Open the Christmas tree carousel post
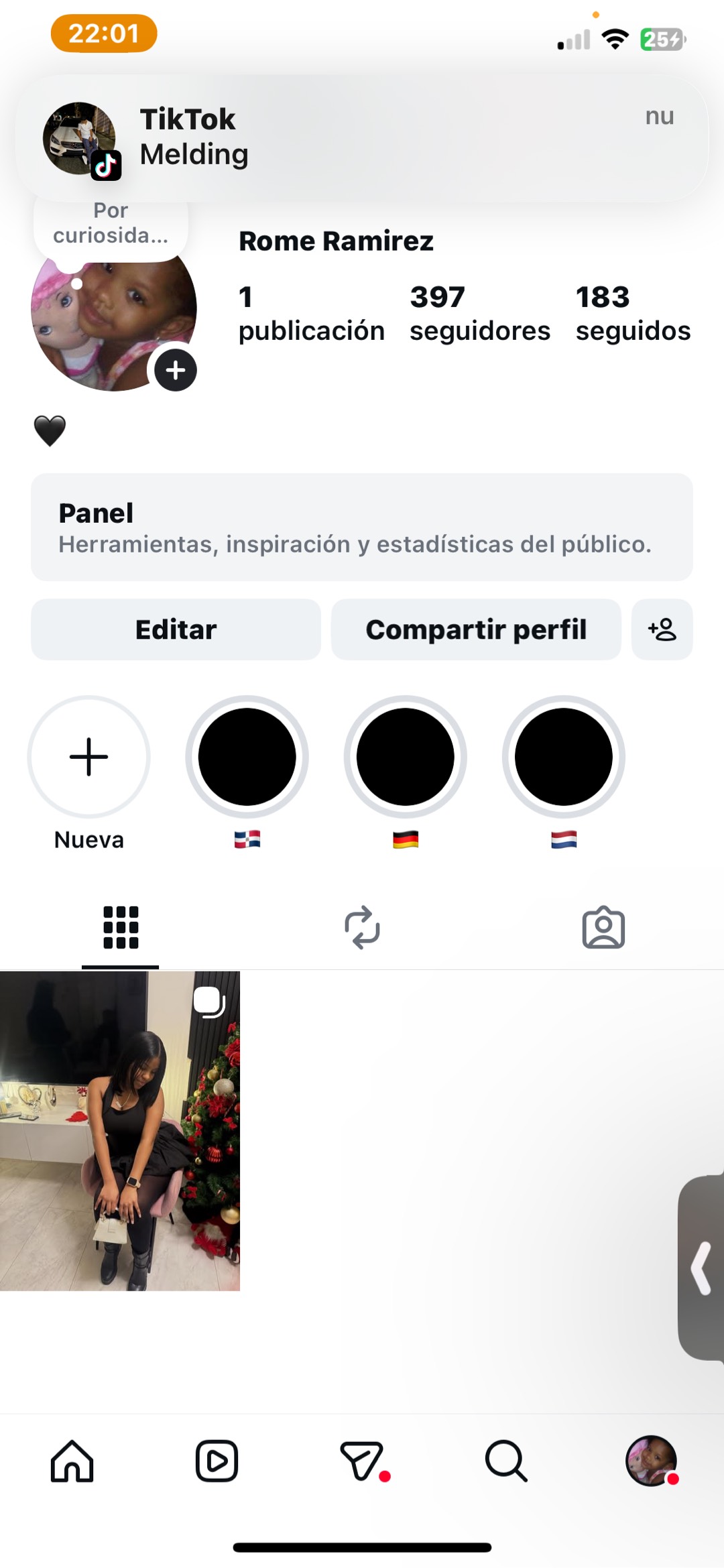 click(120, 1131)
